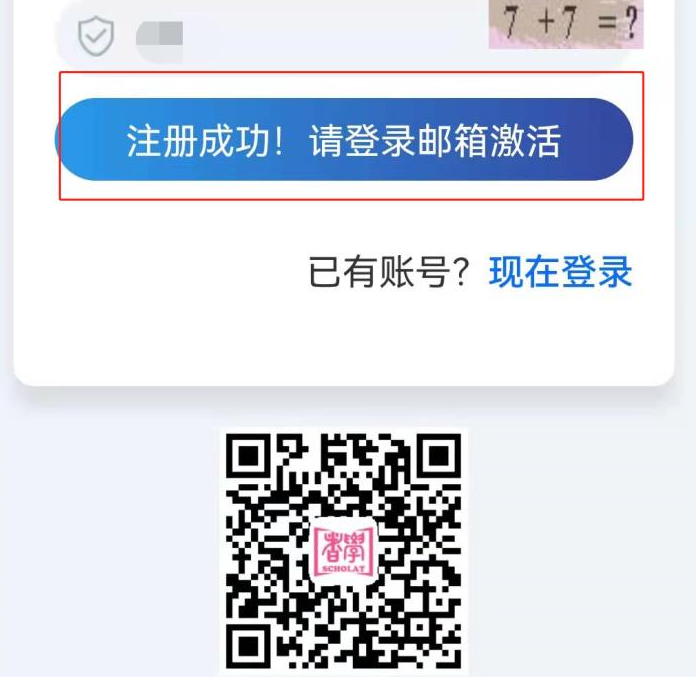Tap the 注册成功！请登录邮箱激活 button
This screenshot has height=677, width=696.
click(x=344, y=140)
